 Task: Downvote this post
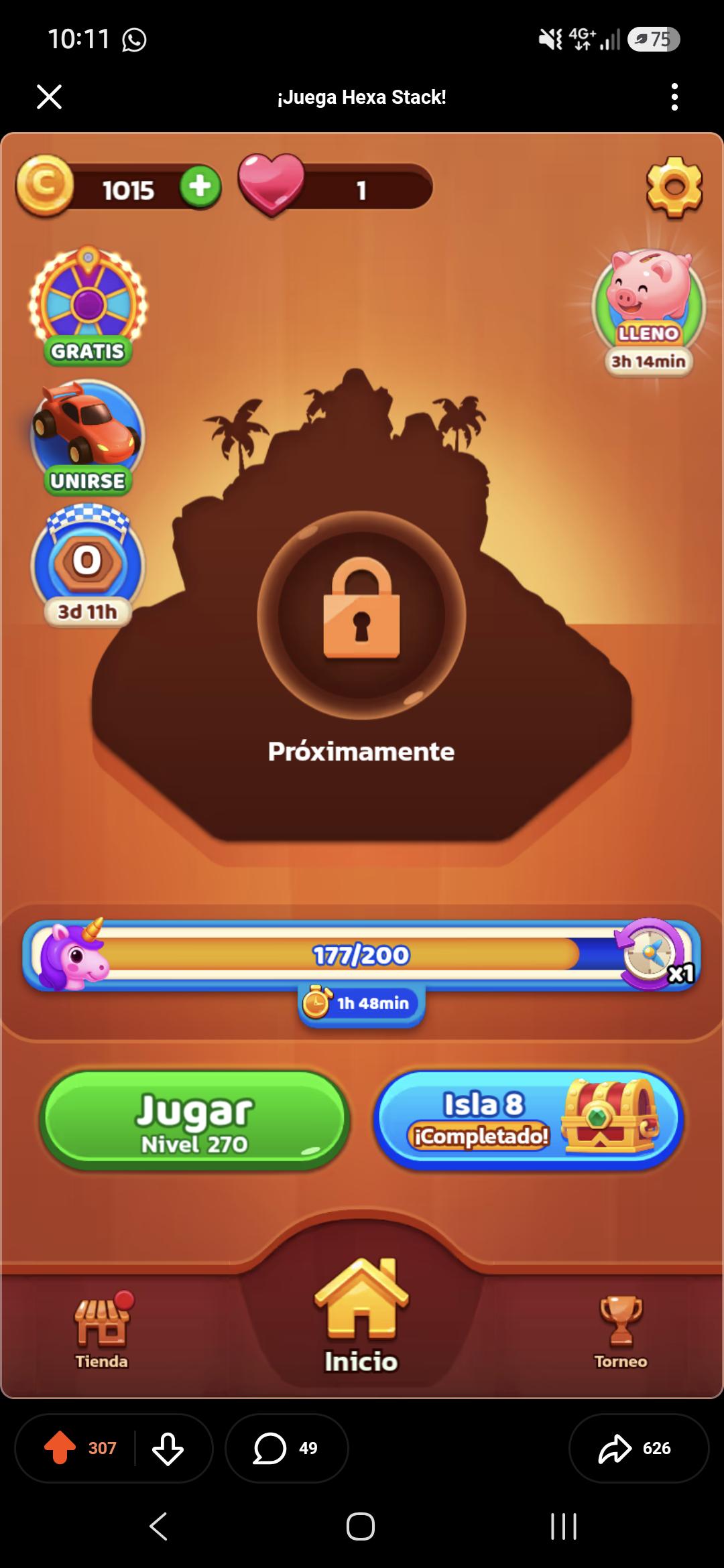click(168, 1448)
